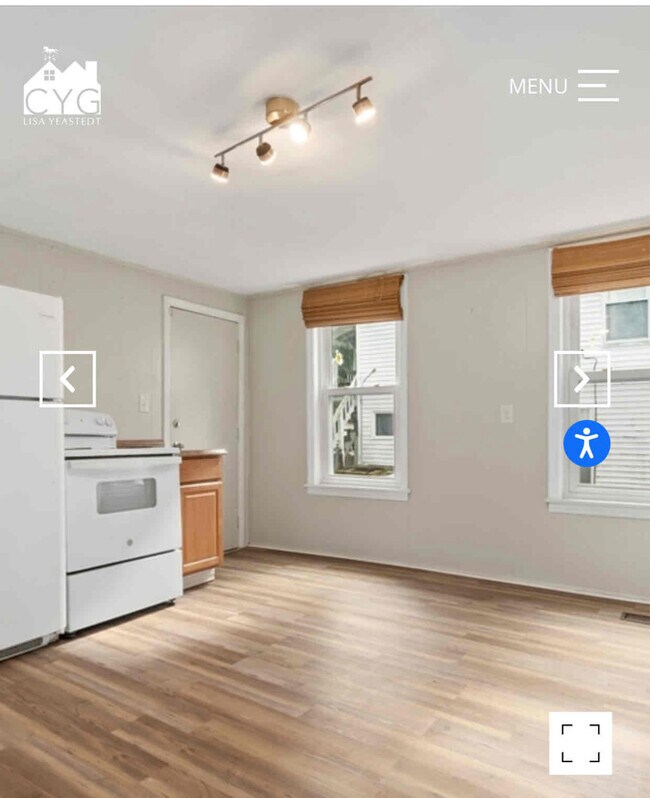Open the accessibility options widget
Image resolution: width=650 pixels, height=798 pixels.
coord(587,443)
